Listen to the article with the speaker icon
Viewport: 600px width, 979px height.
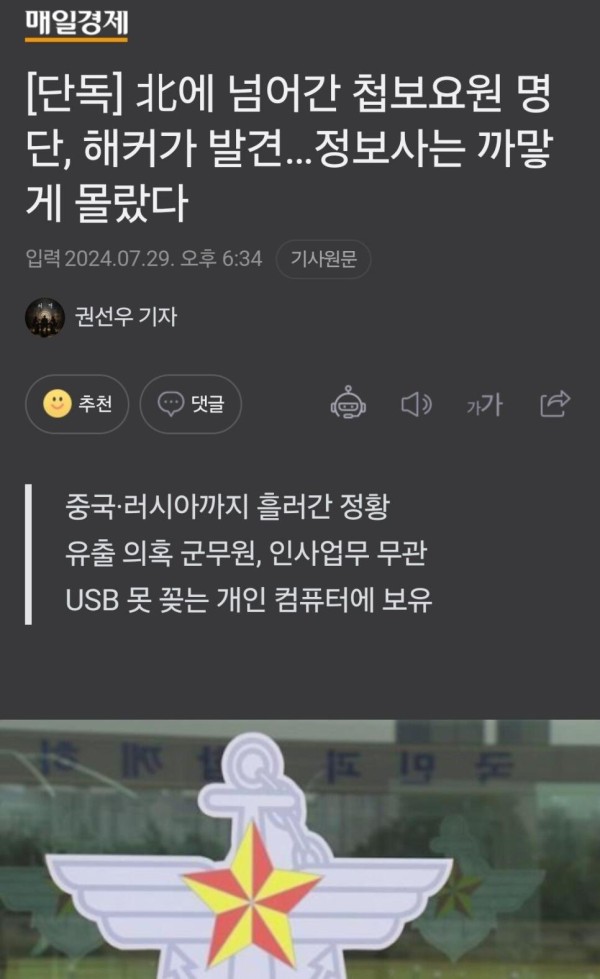(415, 404)
